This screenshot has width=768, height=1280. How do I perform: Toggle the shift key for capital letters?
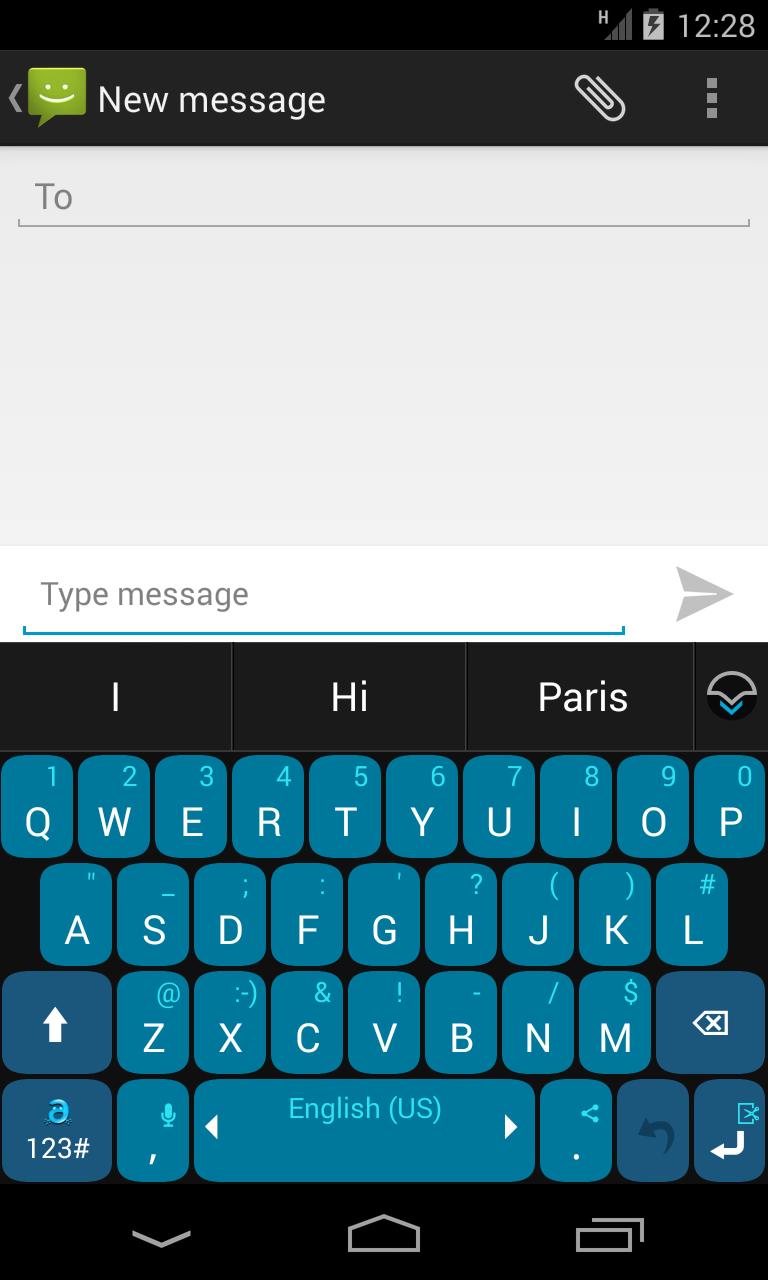click(56, 1022)
